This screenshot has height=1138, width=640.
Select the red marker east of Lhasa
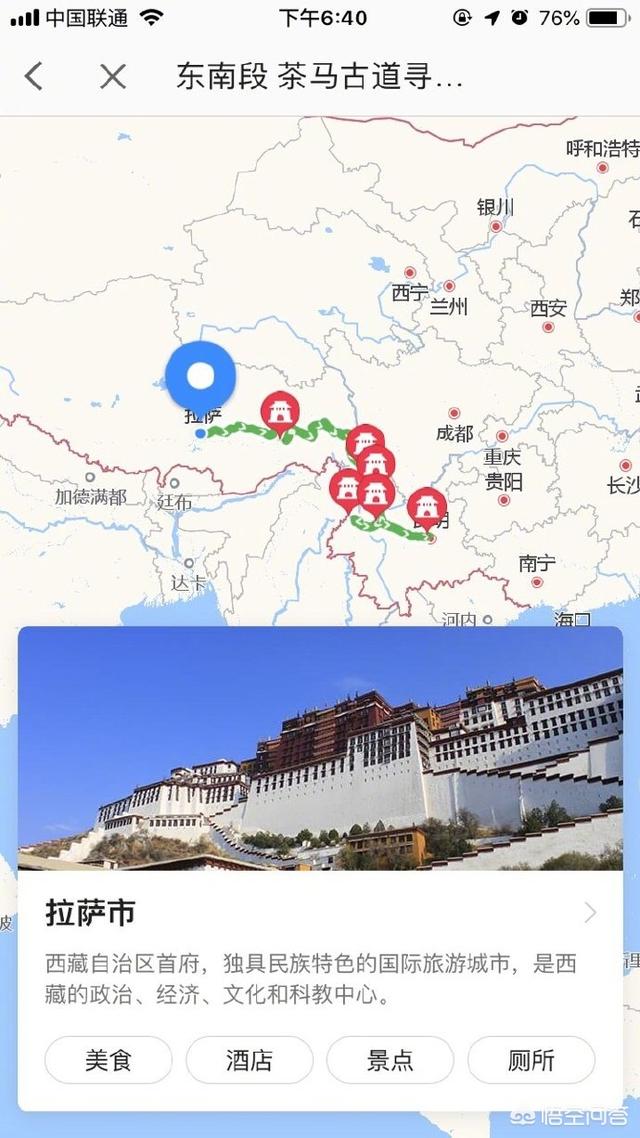(280, 412)
